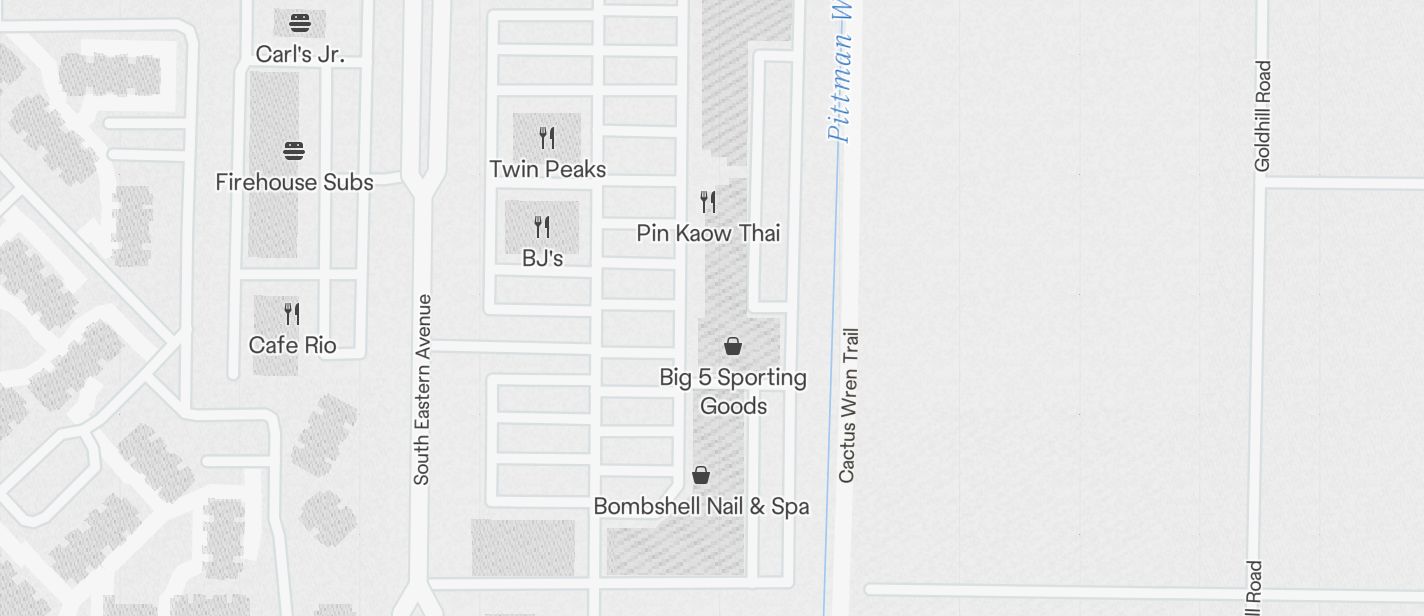Select the Firehouse Subs marker
The width and height of the screenshot is (1424, 616).
click(x=293, y=152)
